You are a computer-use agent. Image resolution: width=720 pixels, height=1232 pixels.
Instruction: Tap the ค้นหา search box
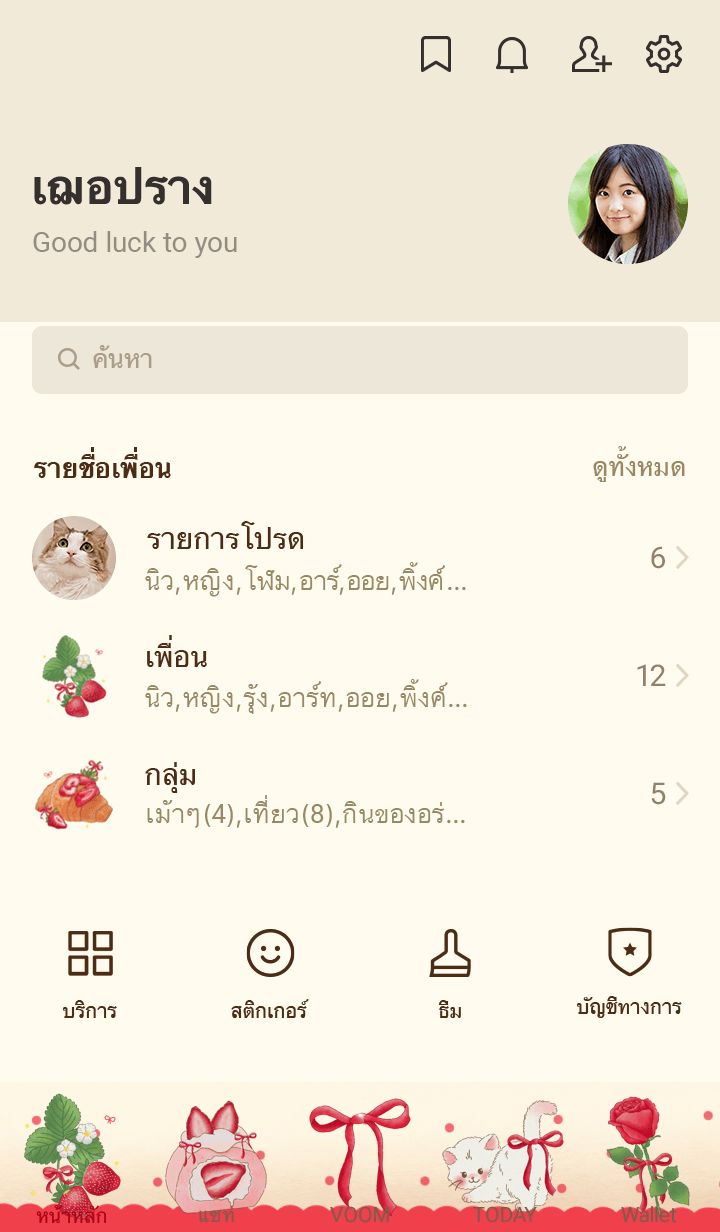pyautogui.click(x=360, y=360)
